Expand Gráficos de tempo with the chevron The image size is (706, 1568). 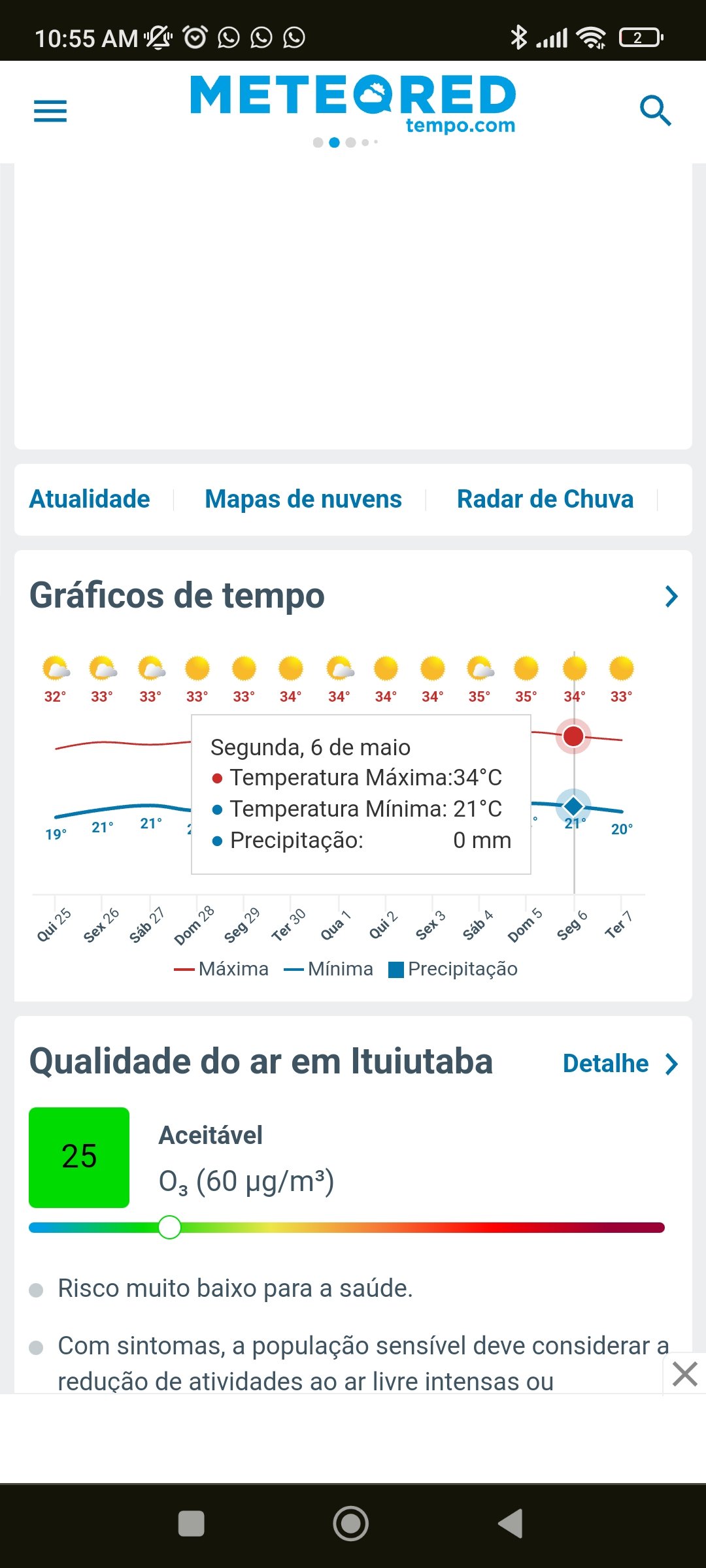tap(671, 596)
